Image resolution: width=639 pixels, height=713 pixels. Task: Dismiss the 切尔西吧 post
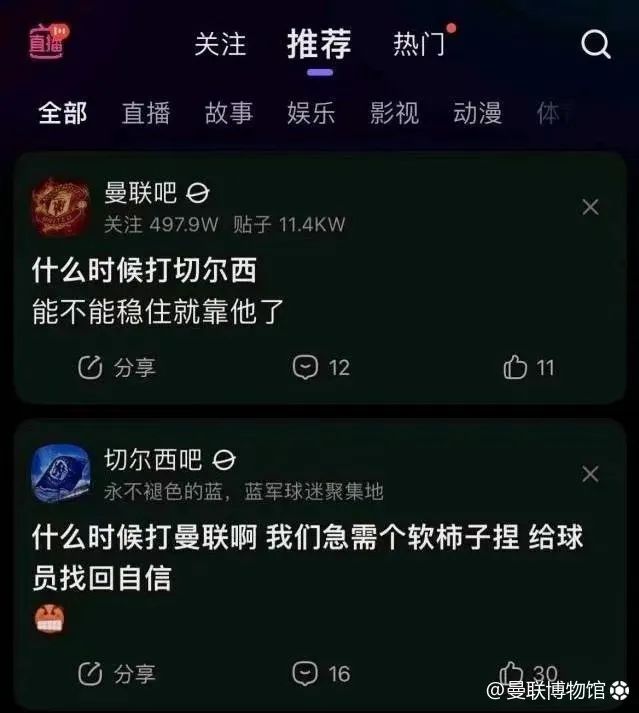point(591,473)
